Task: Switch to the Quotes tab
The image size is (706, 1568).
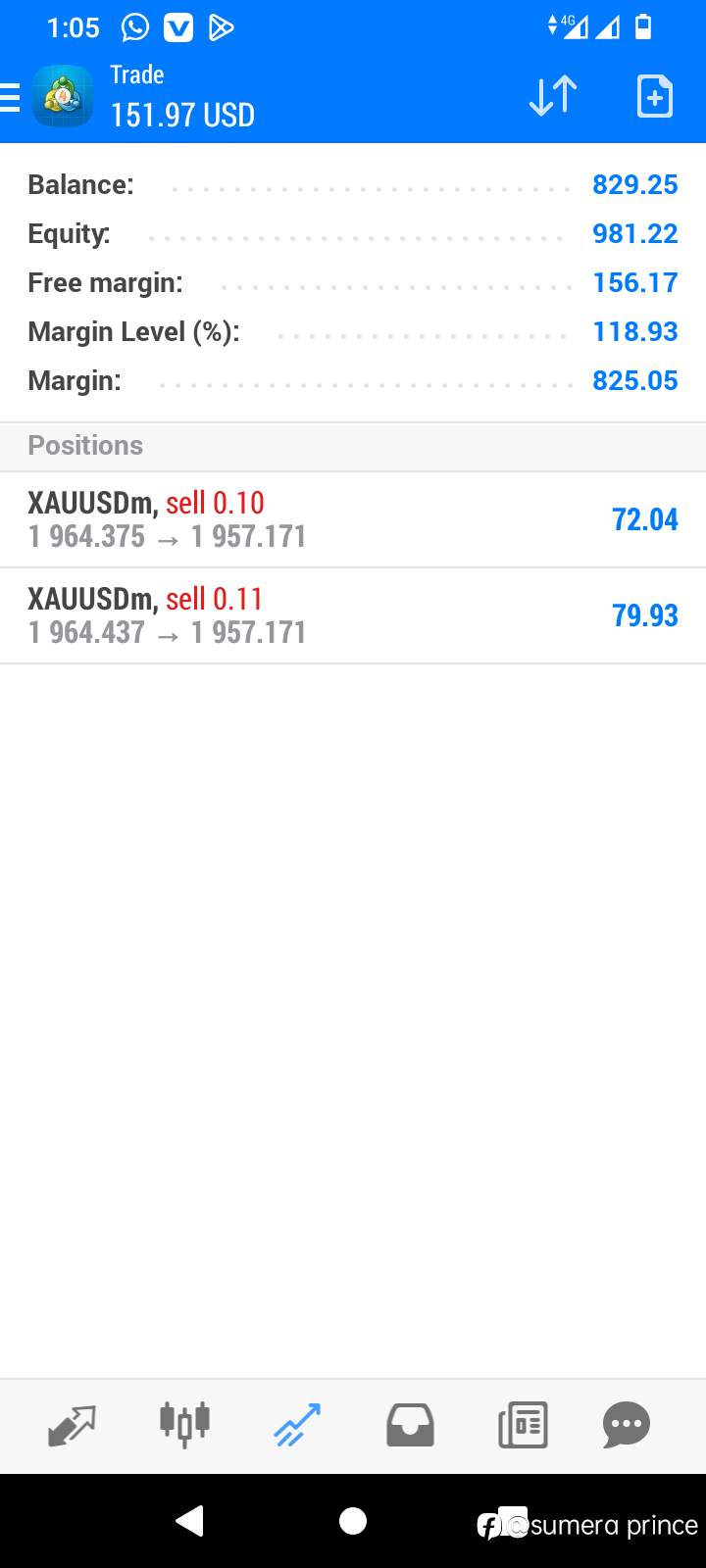Action: 72,1426
